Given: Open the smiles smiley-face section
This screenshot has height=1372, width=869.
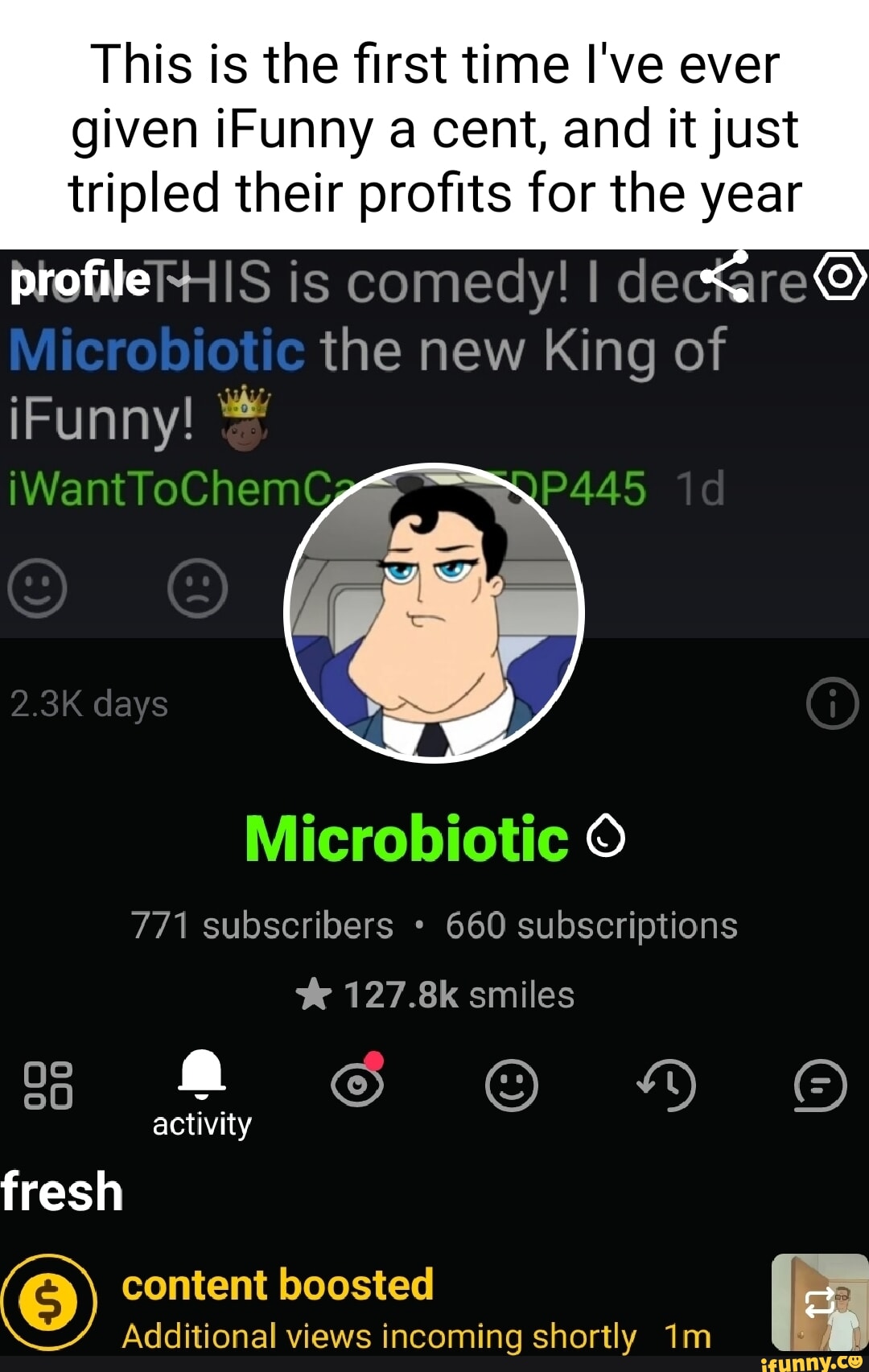Looking at the screenshot, I should pyautogui.click(x=512, y=1085).
